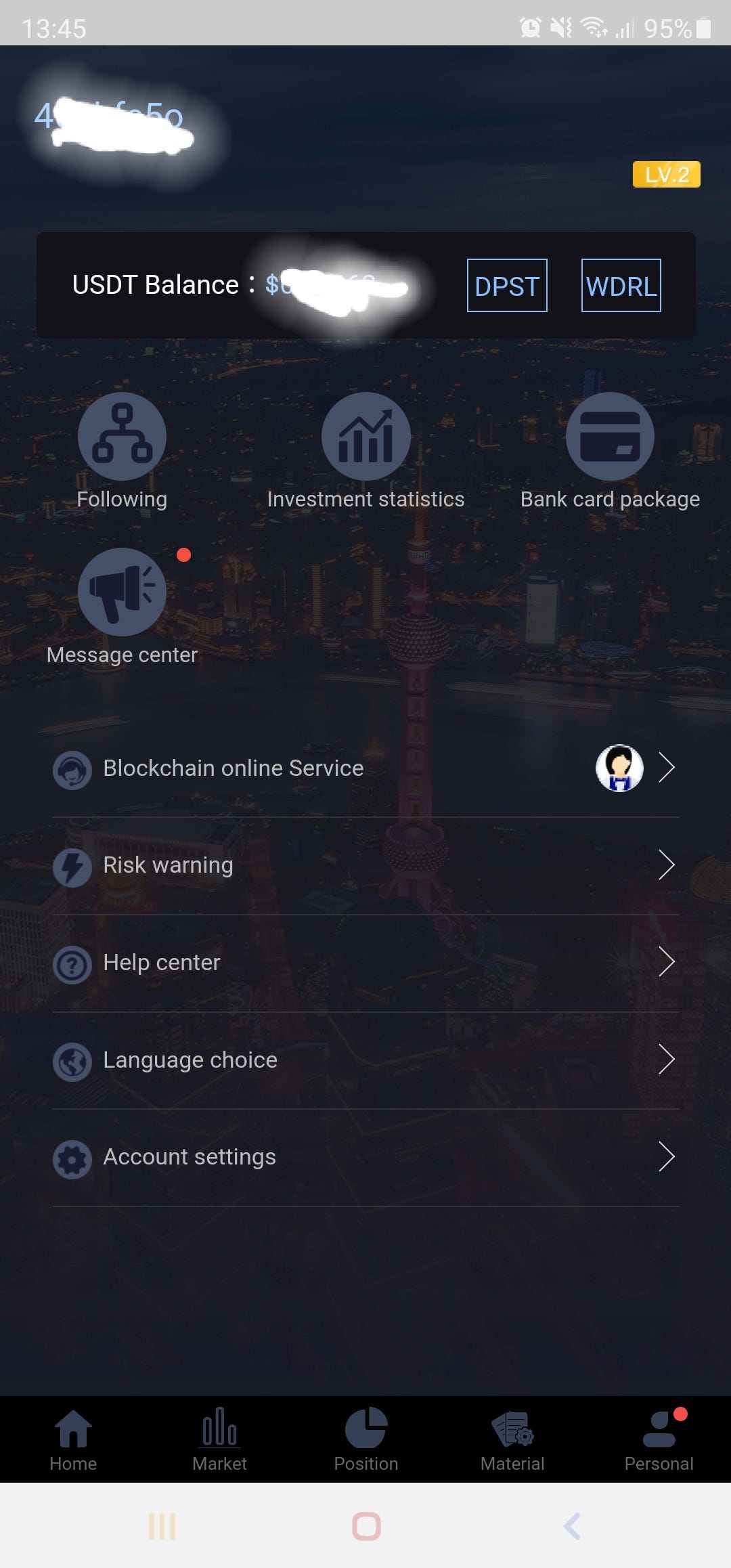The image size is (731, 1568).
Task: Open Account settings
Action: 365,1157
